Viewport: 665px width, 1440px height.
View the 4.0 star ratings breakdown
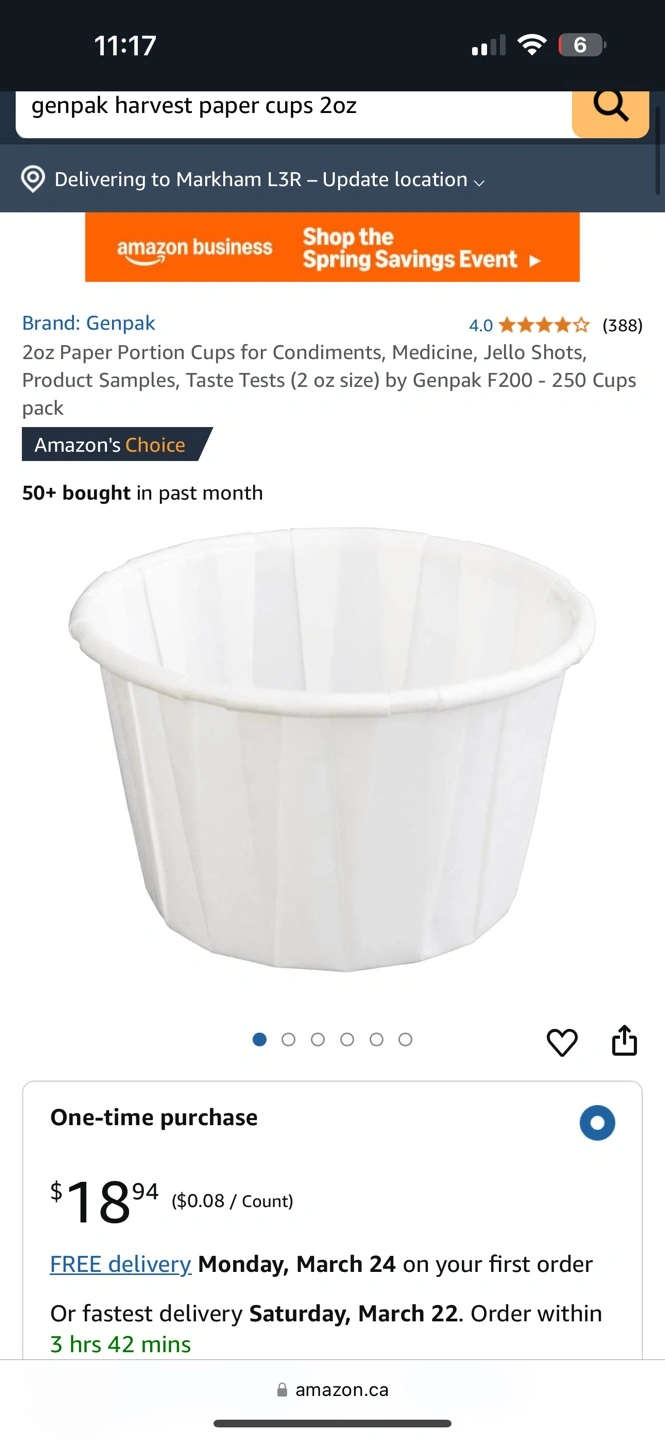coord(530,325)
